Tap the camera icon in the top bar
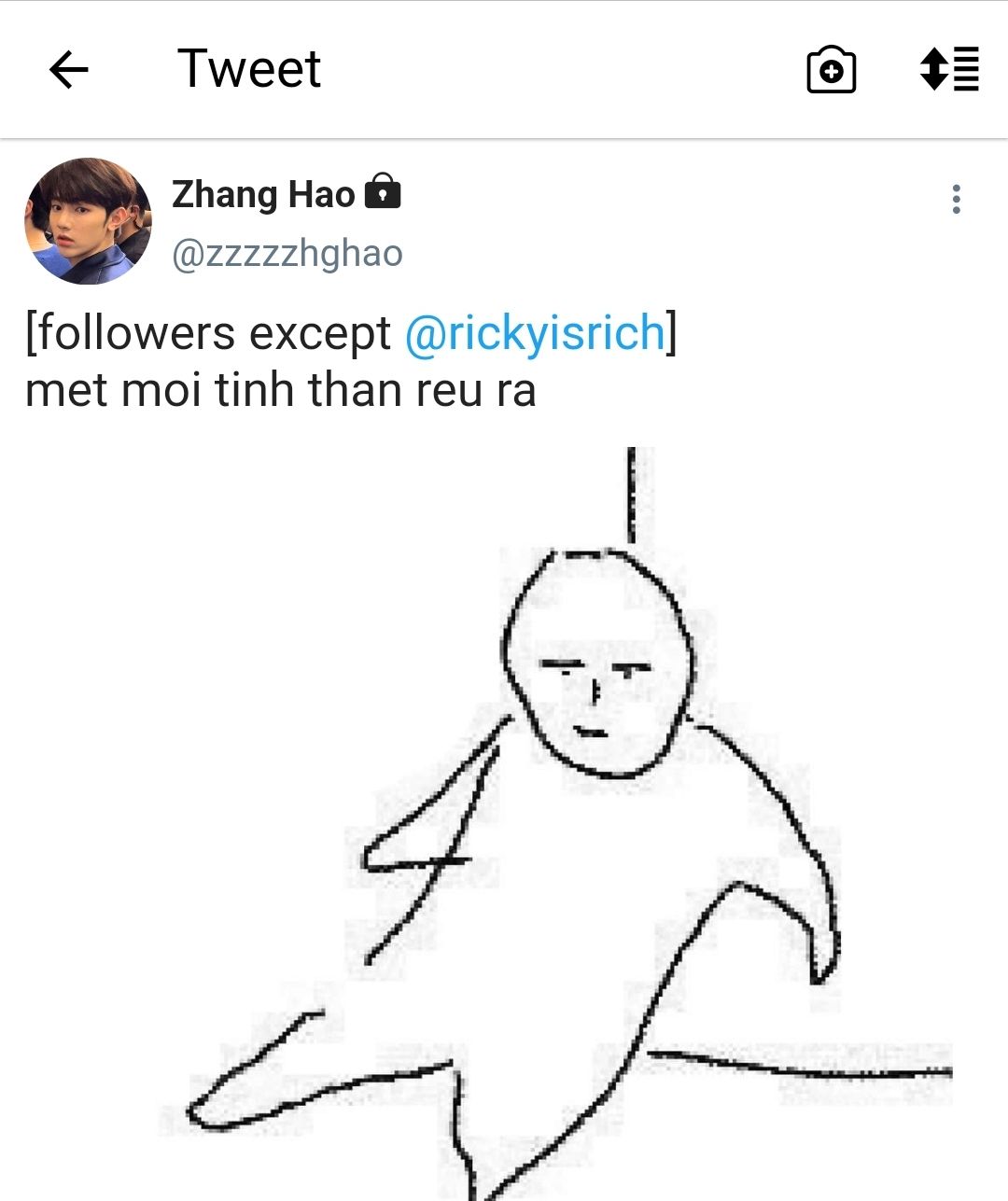The image size is (1008, 1201). coord(831,70)
